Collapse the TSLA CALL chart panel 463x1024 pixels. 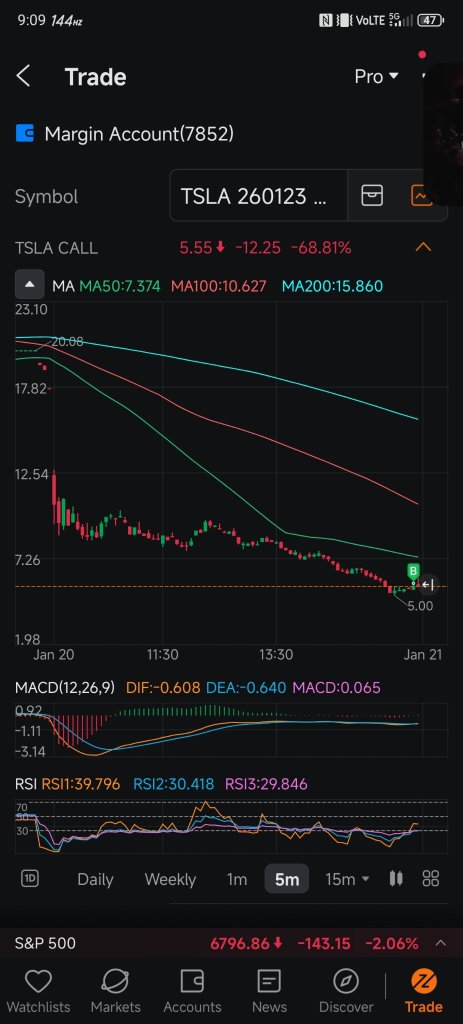[x=423, y=248]
